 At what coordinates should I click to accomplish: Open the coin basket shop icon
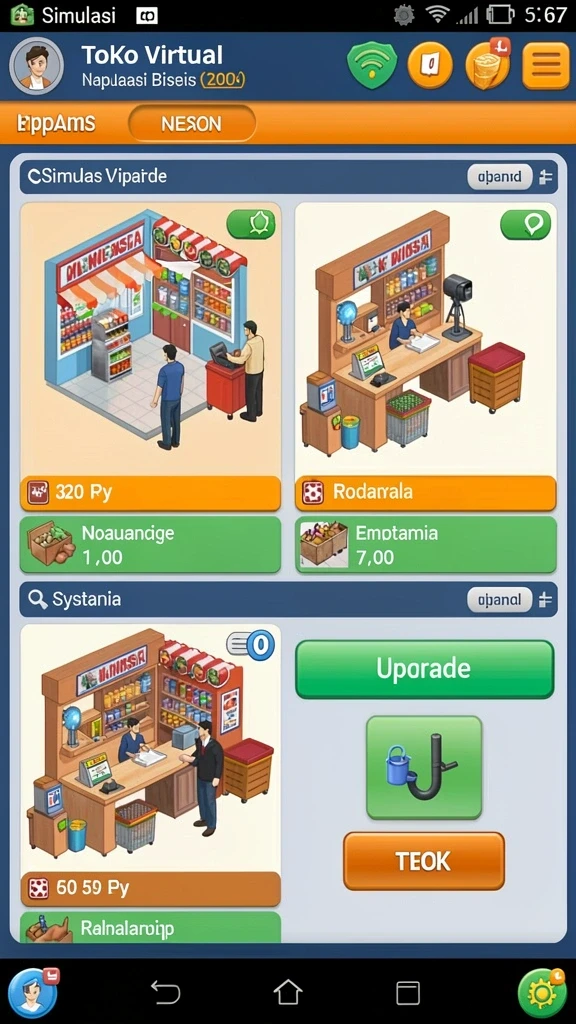(x=487, y=65)
